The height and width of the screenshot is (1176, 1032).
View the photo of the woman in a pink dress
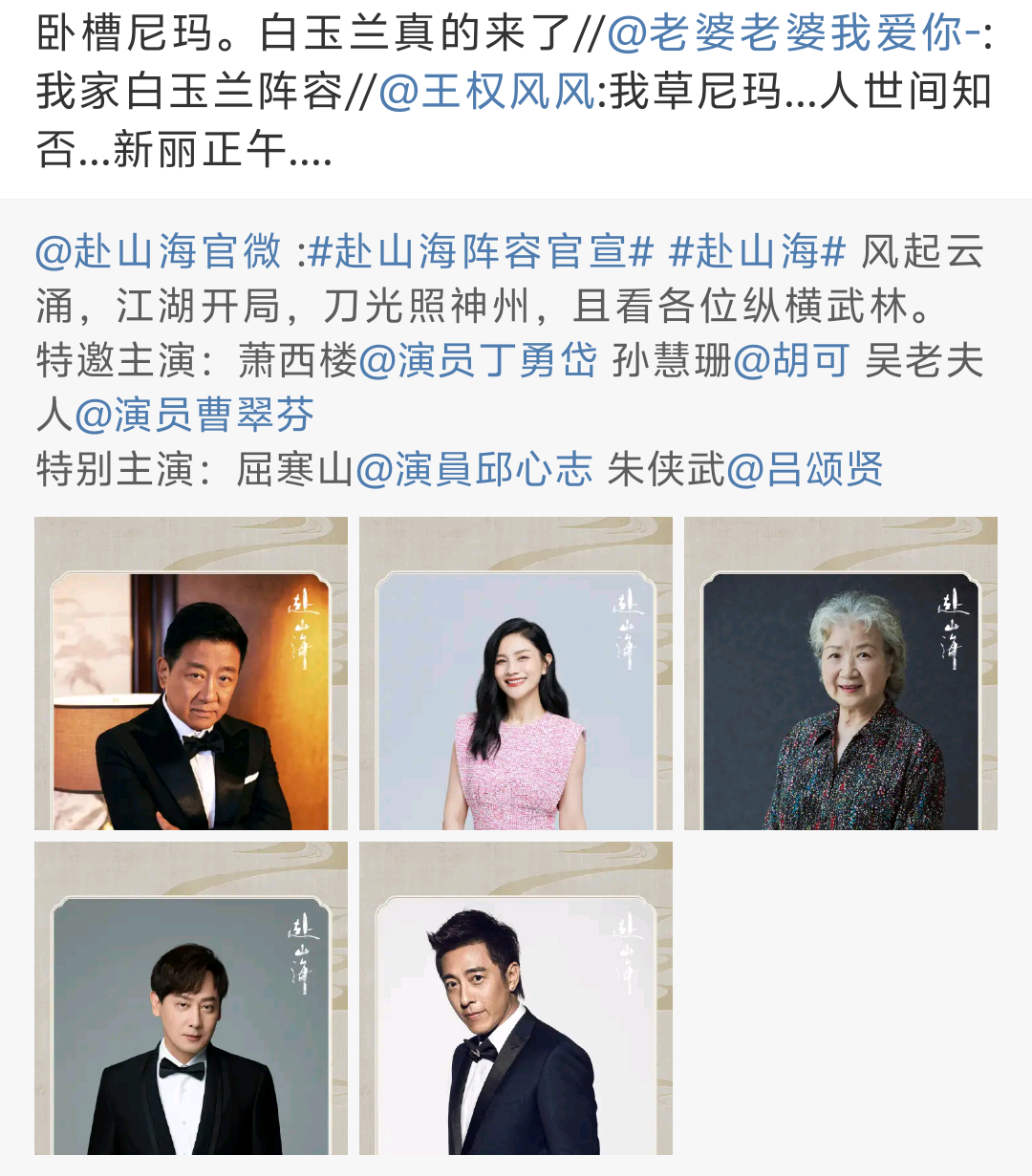click(516, 674)
